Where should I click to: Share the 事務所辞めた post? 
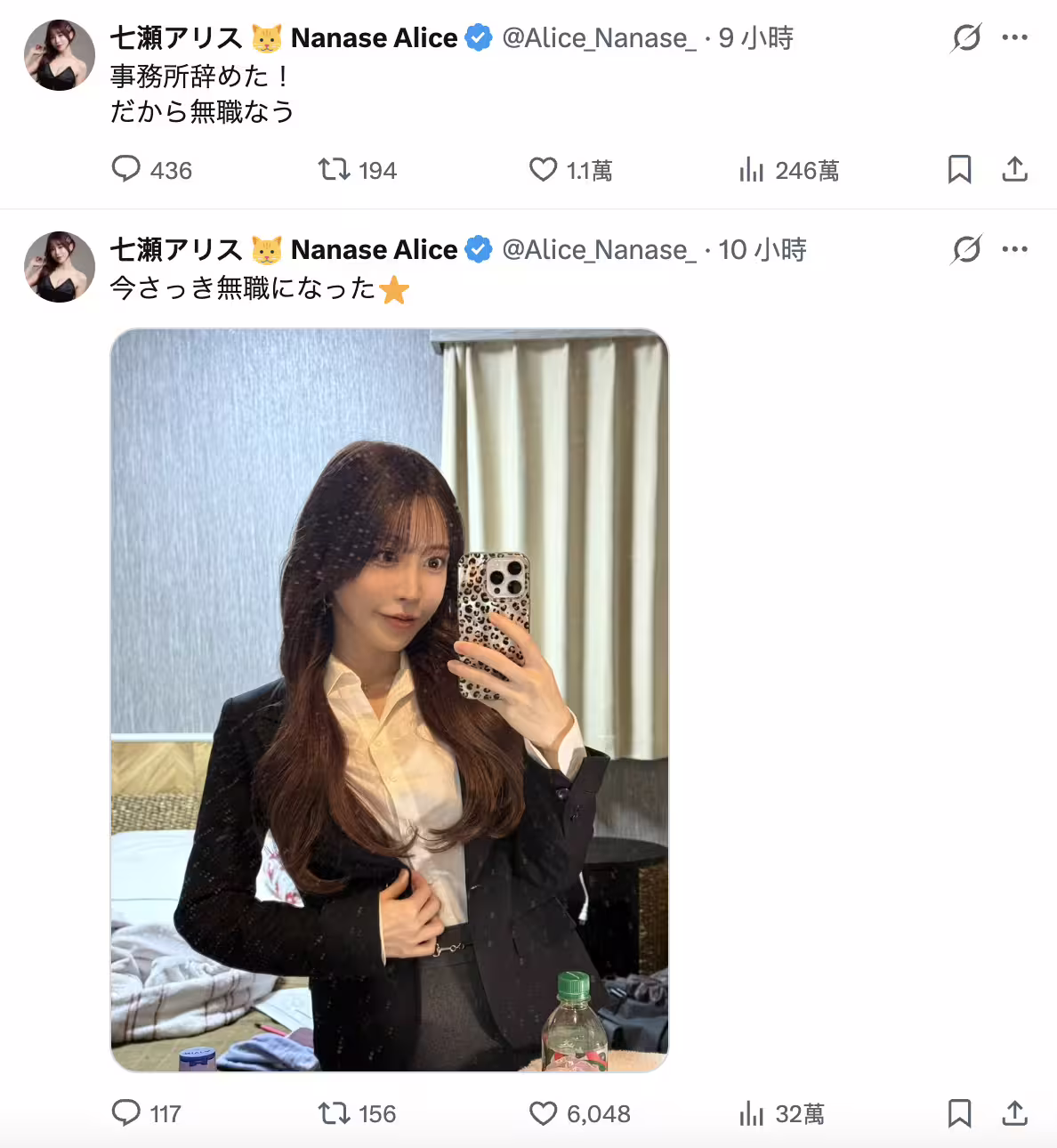[1014, 169]
